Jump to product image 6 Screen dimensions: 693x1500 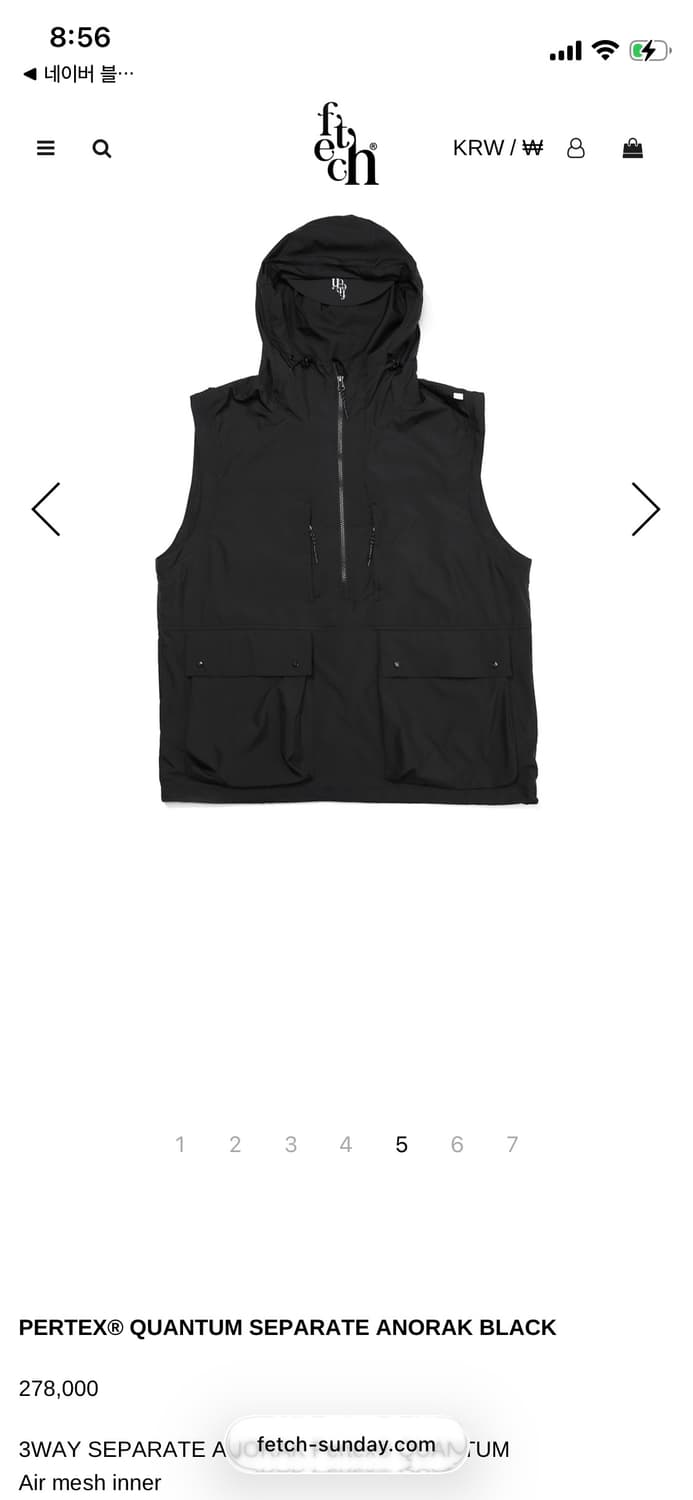457,1144
